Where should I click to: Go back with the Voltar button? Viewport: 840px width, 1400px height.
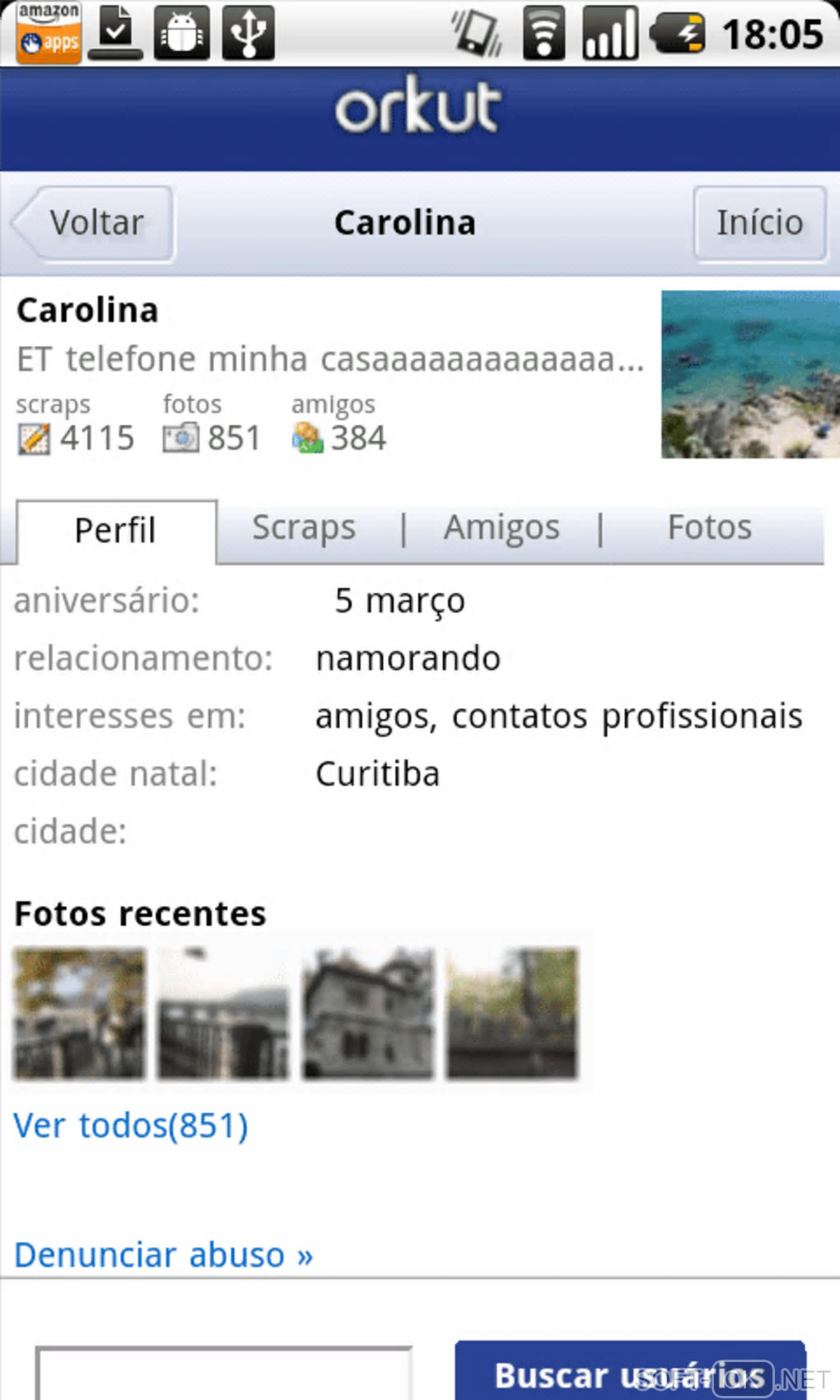93,223
